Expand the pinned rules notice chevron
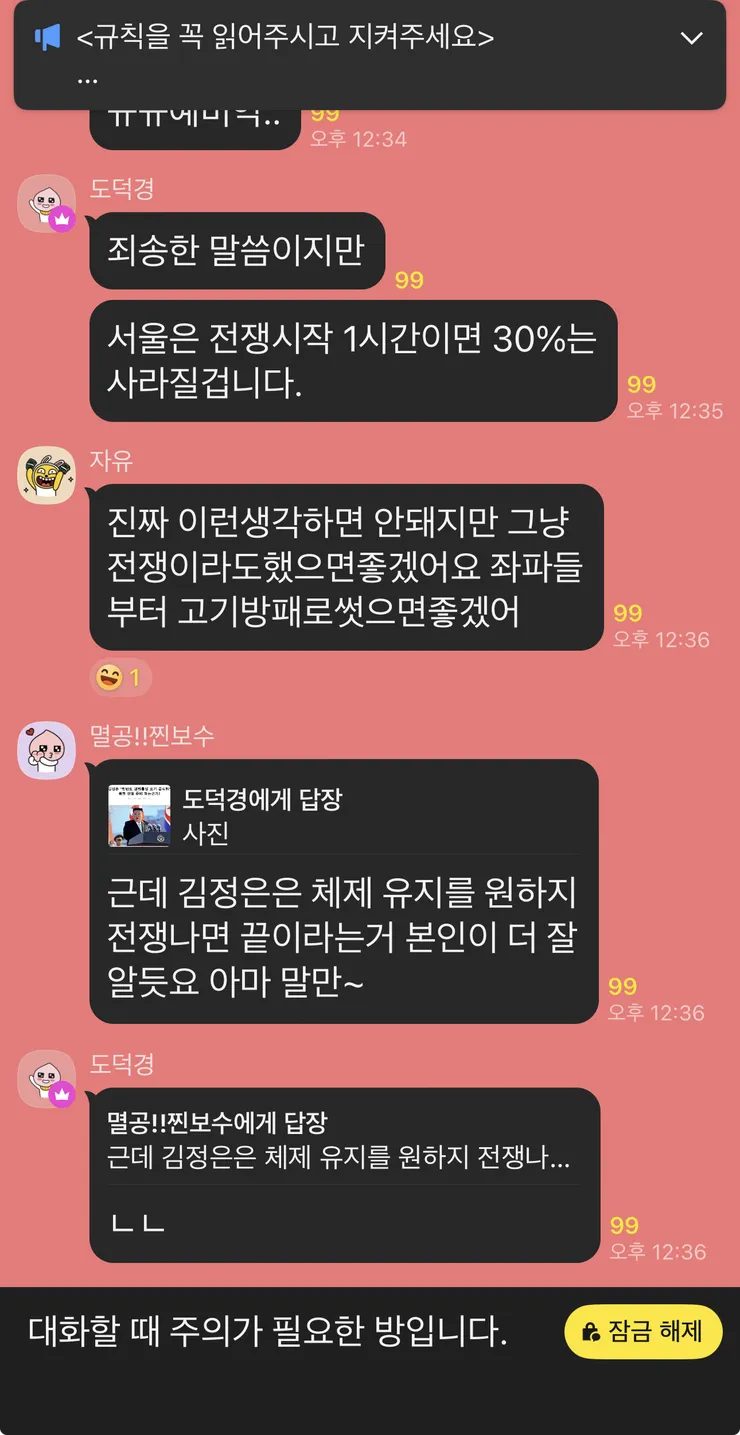This screenshot has width=740, height=1435. point(691,39)
